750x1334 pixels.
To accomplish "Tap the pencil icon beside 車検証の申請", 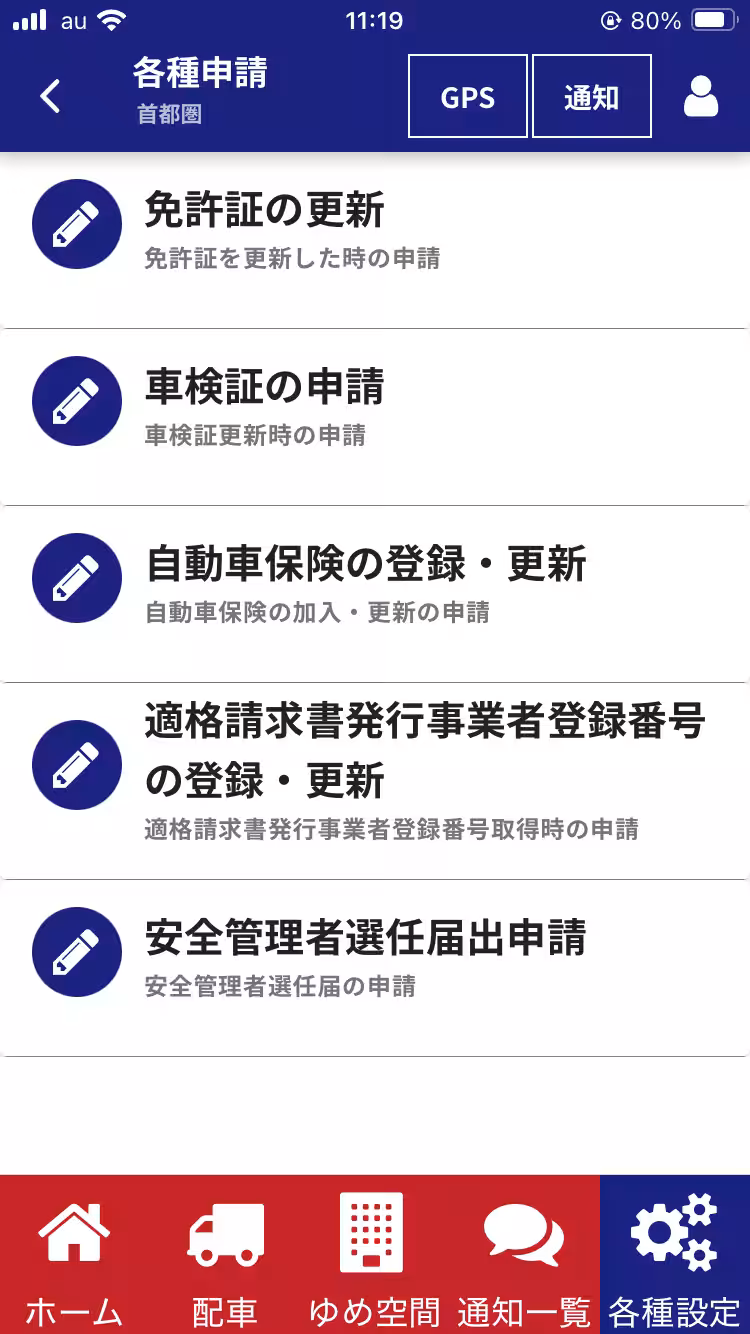I will 77,401.
